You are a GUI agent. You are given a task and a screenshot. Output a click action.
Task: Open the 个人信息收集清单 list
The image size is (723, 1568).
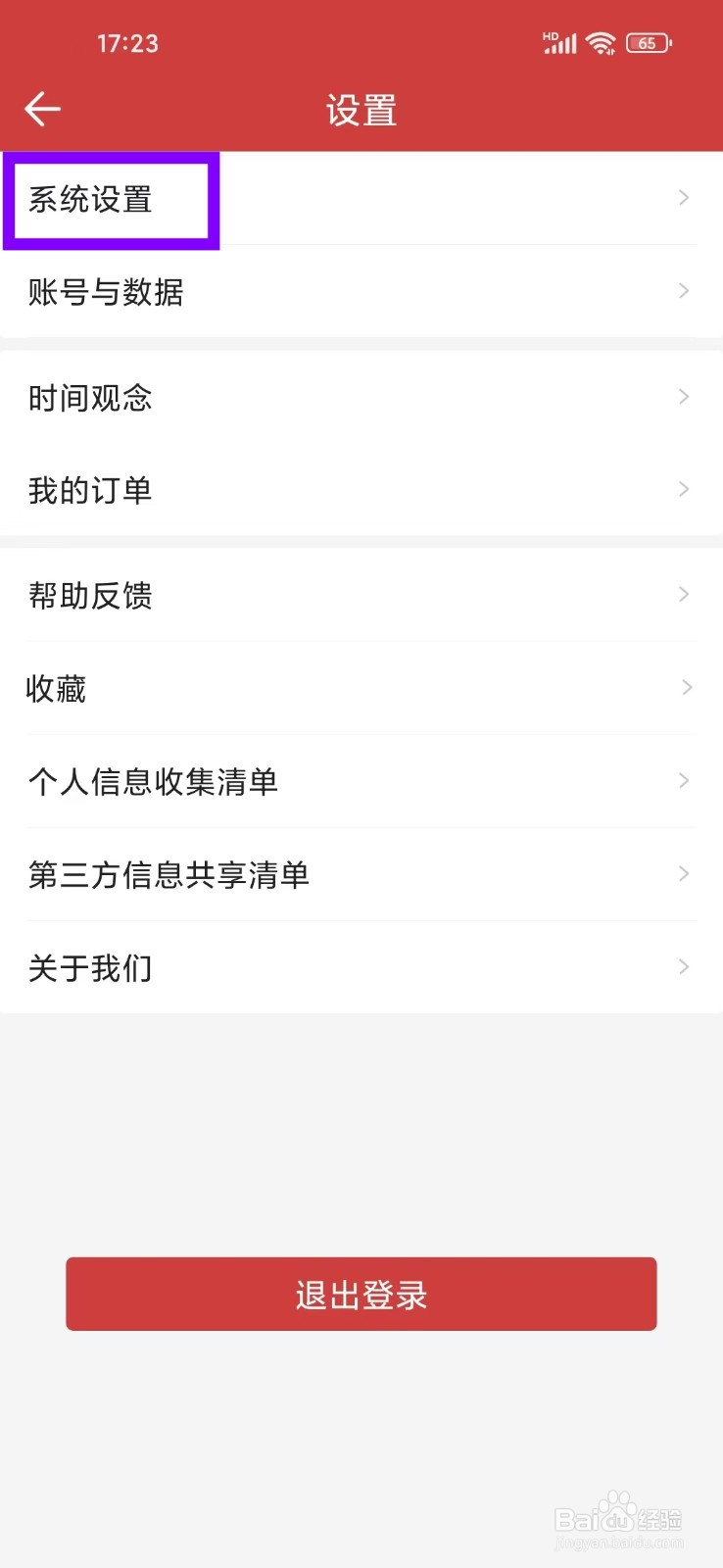pos(154,780)
